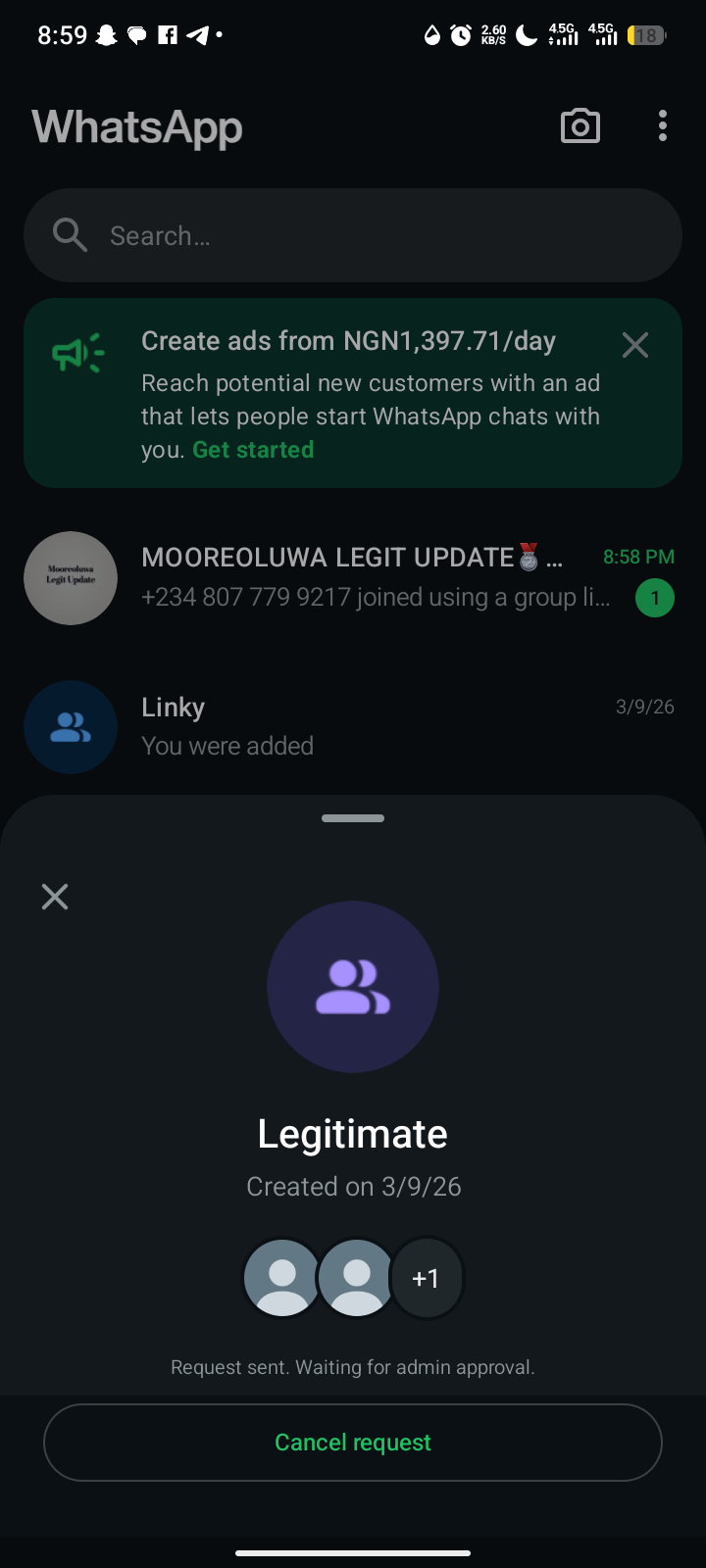Open the three-dot overflow menu
The width and height of the screenshot is (706, 1568).
pos(663,126)
